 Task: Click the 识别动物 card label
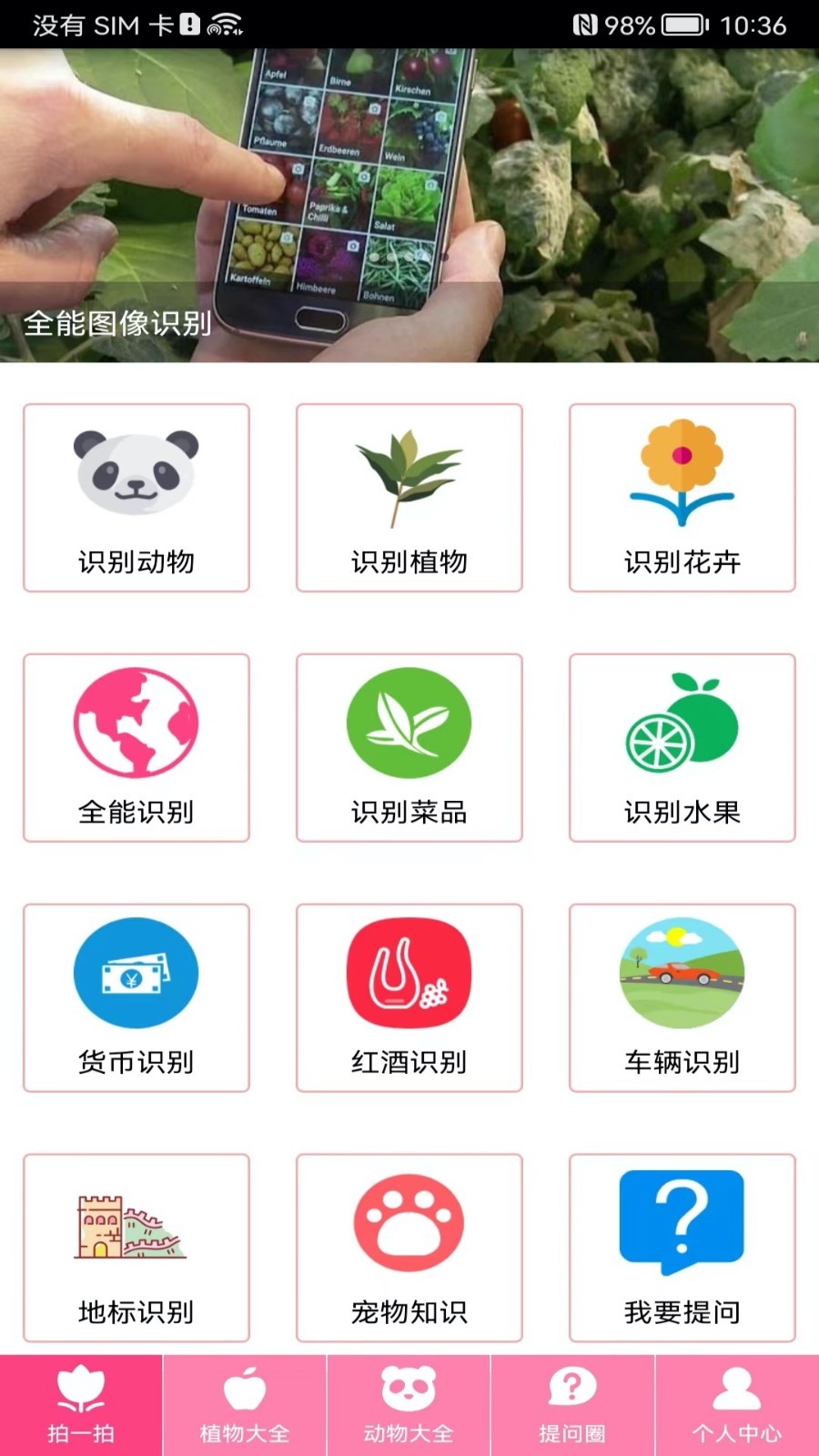click(x=135, y=562)
